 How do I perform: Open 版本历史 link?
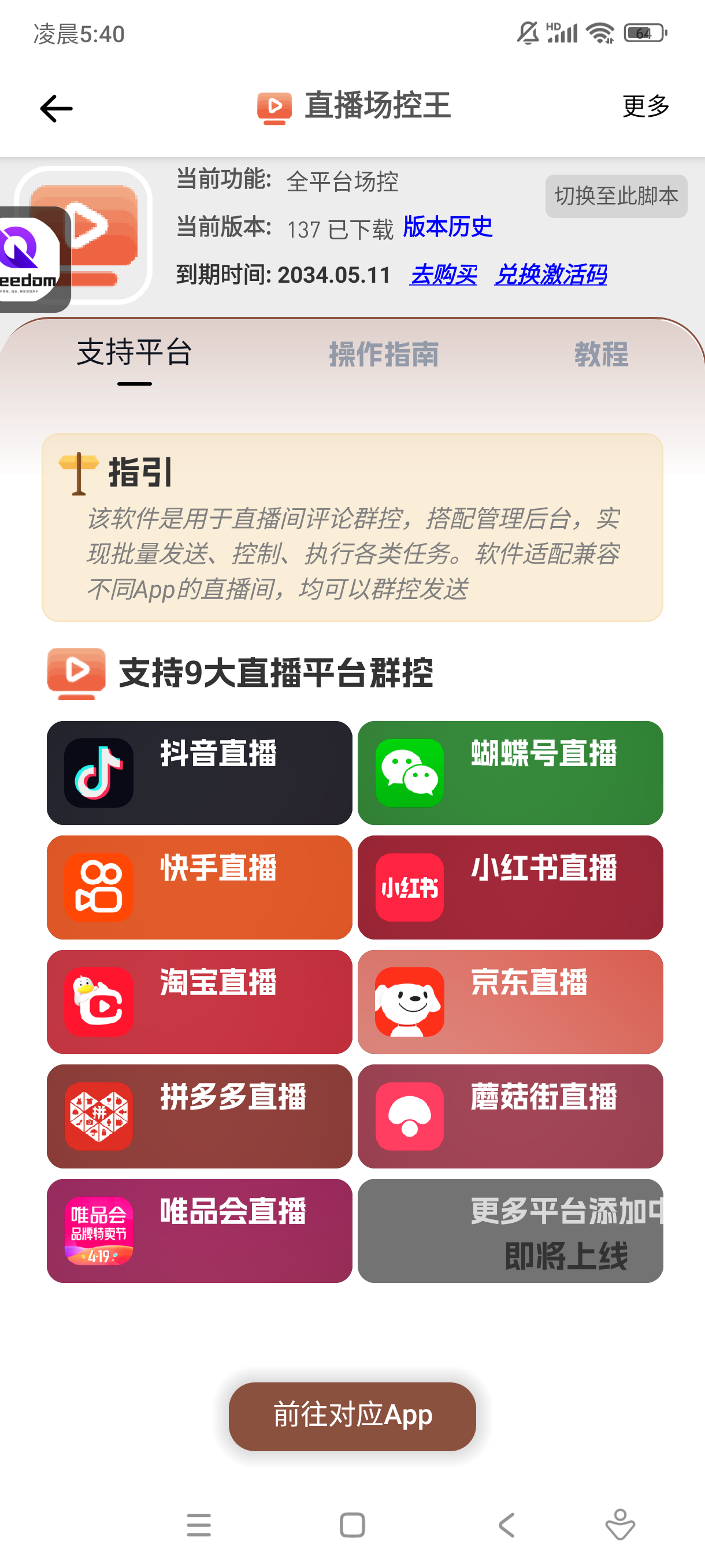tap(448, 227)
